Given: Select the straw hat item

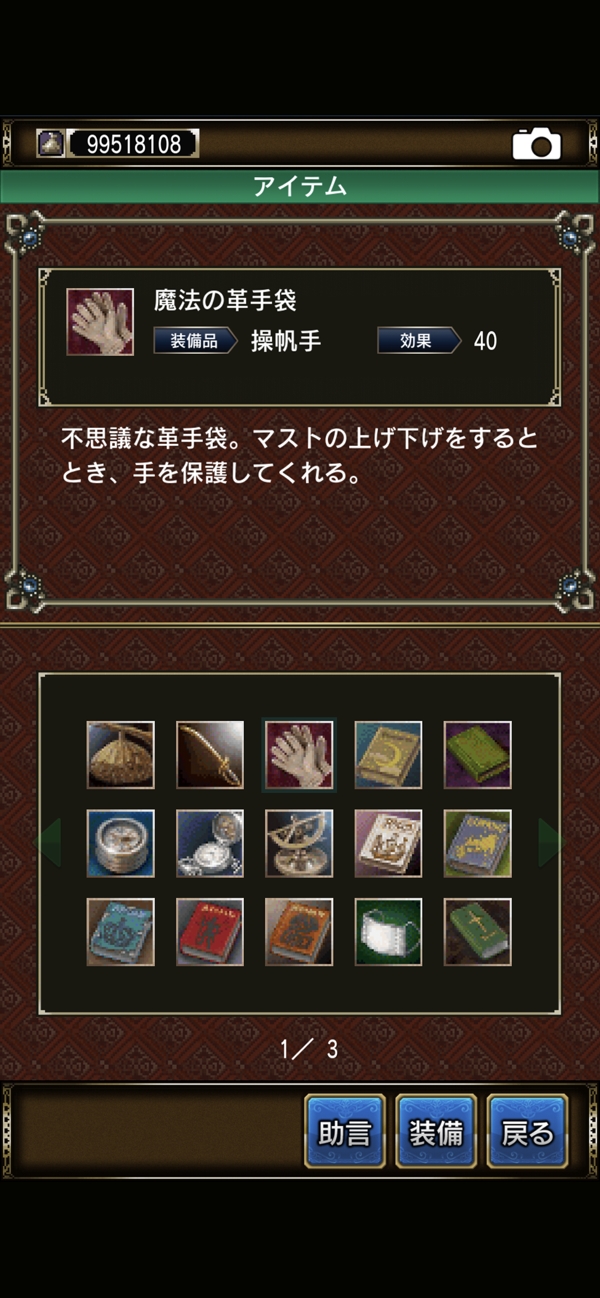Looking at the screenshot, I should (x=121, y=755).
